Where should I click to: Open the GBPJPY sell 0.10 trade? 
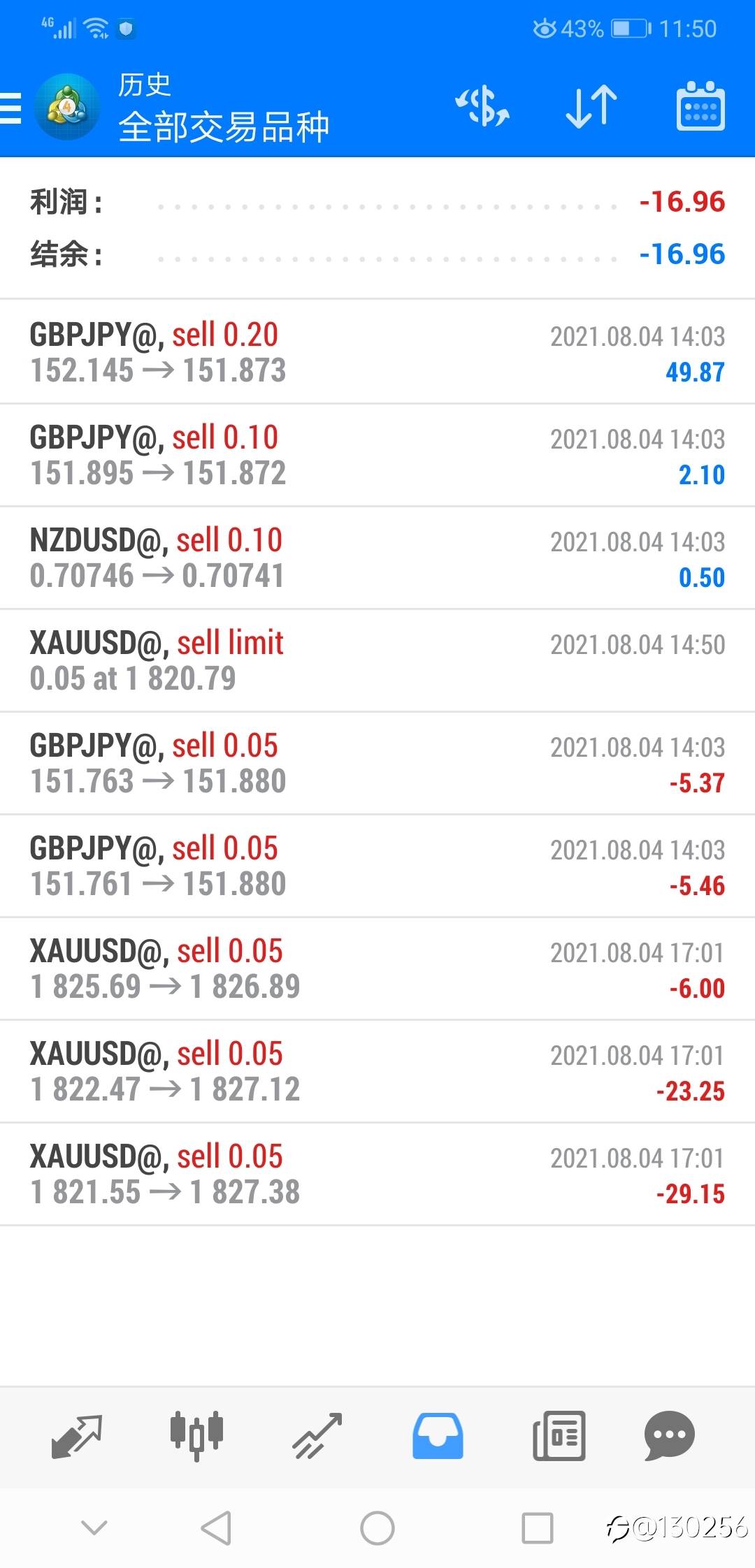coord(377,455)
